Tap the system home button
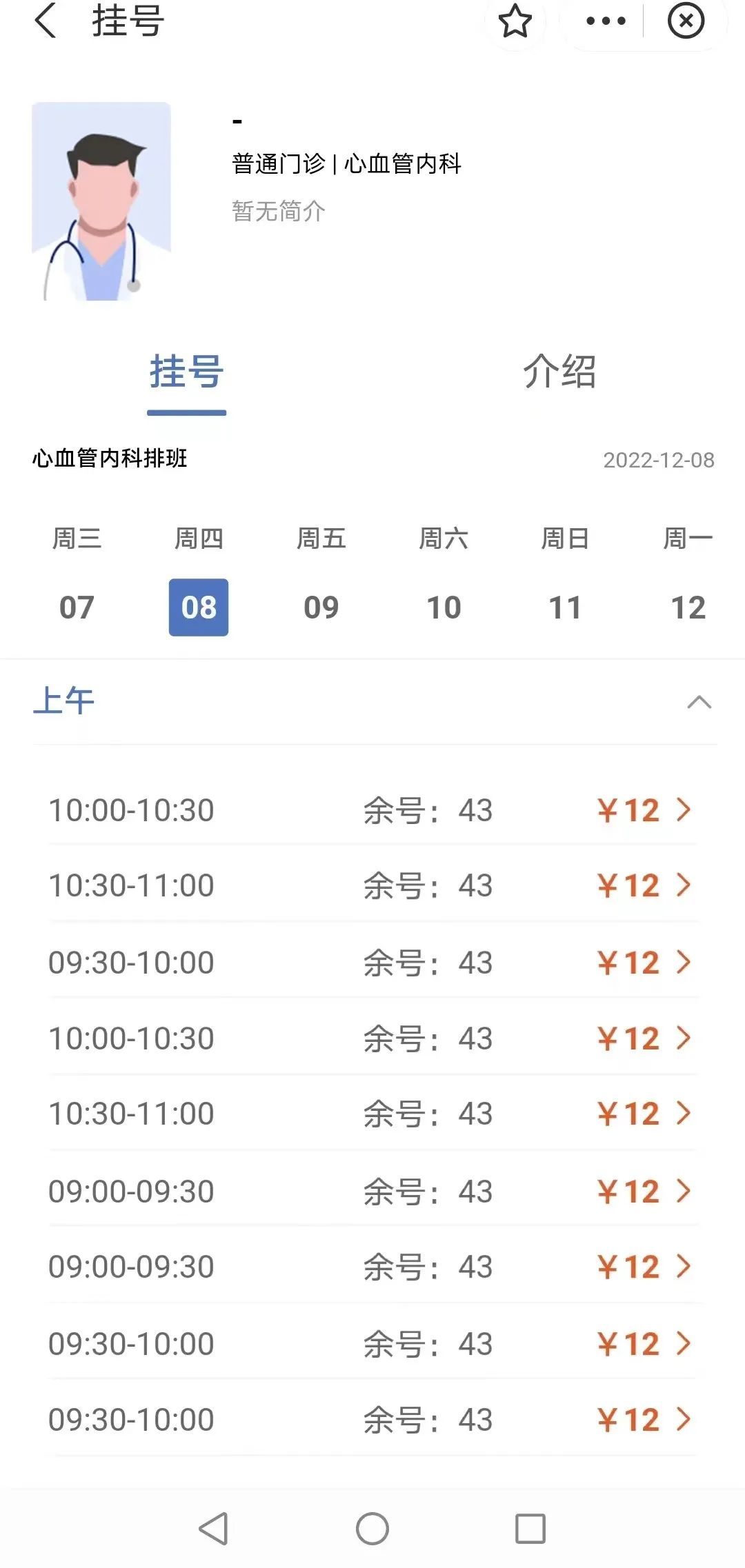Viewport: 745px width, 1568px height. coord(372,1528)
